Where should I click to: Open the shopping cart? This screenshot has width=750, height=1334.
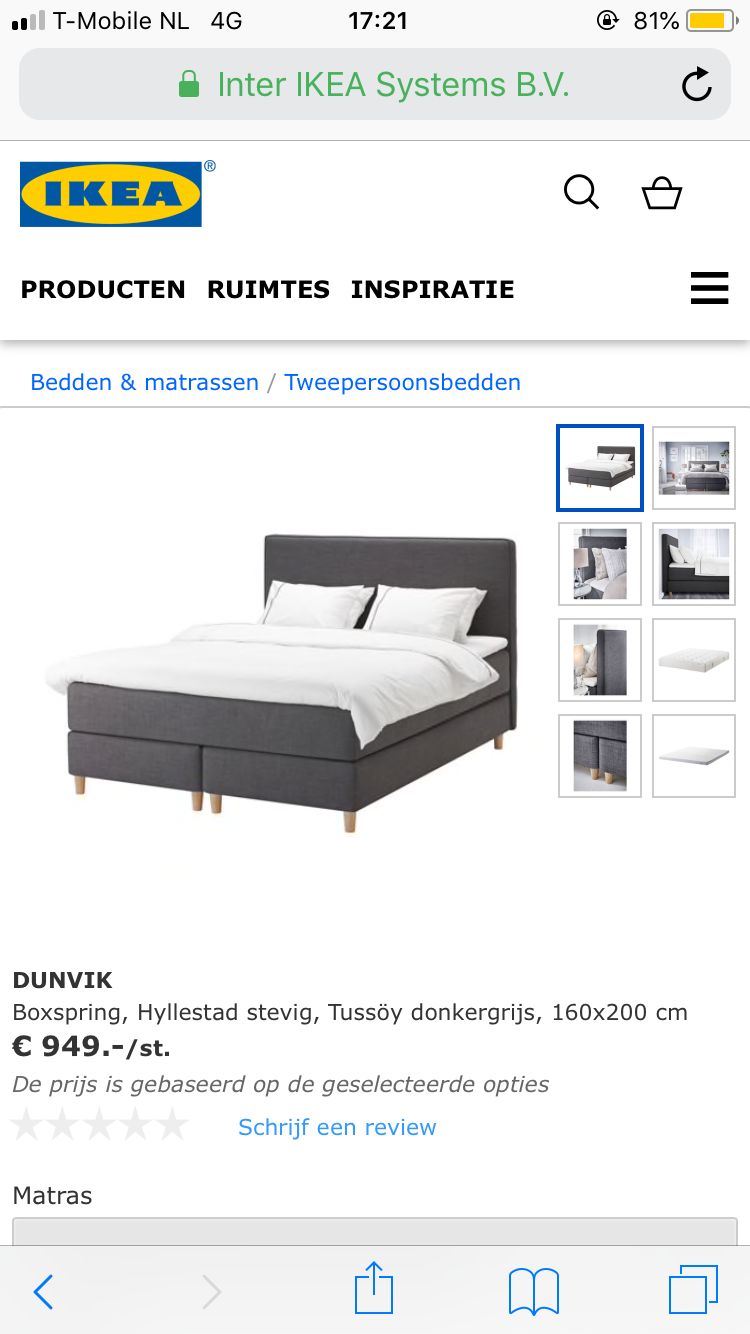tap(661, 193)
